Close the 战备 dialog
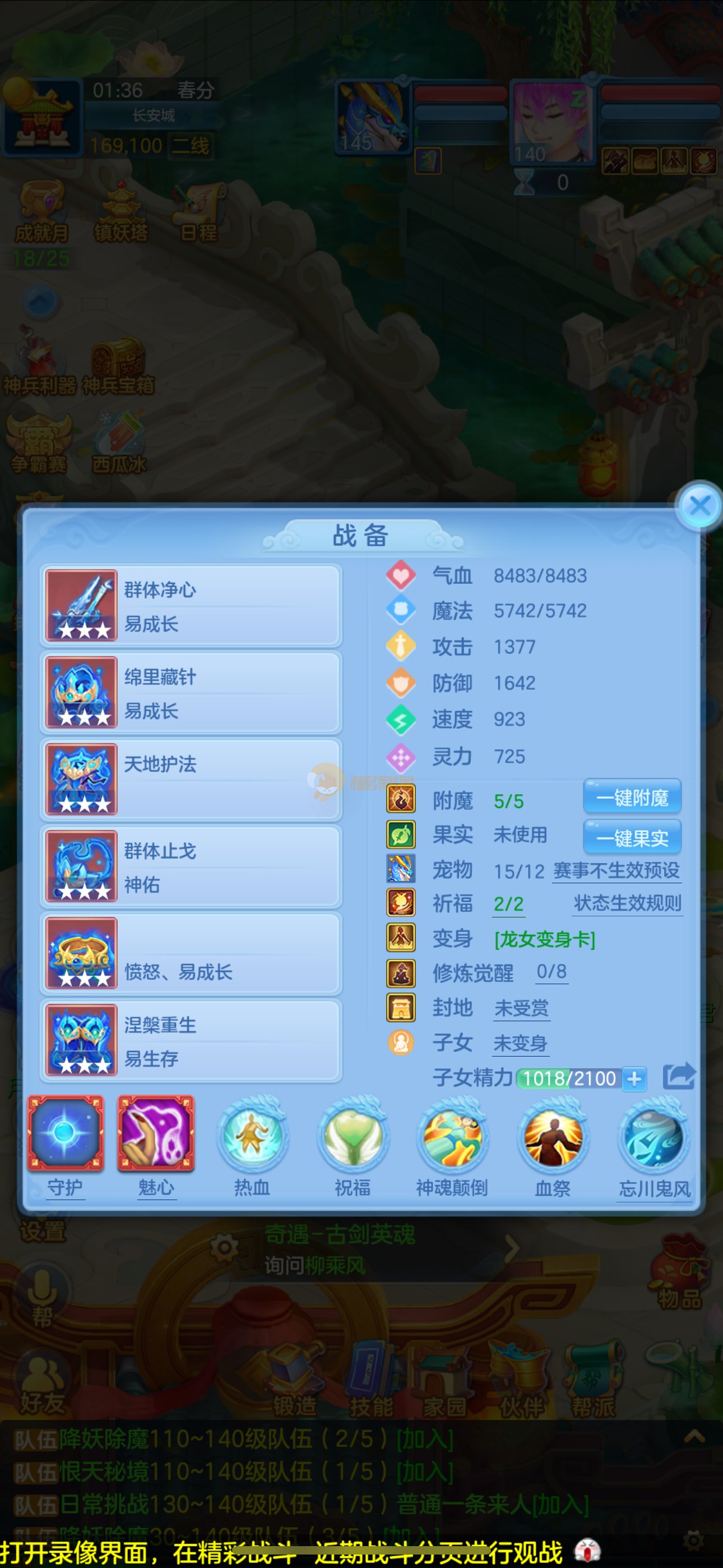This screenshot has height=1568, width=723. (x=699, y=505)
